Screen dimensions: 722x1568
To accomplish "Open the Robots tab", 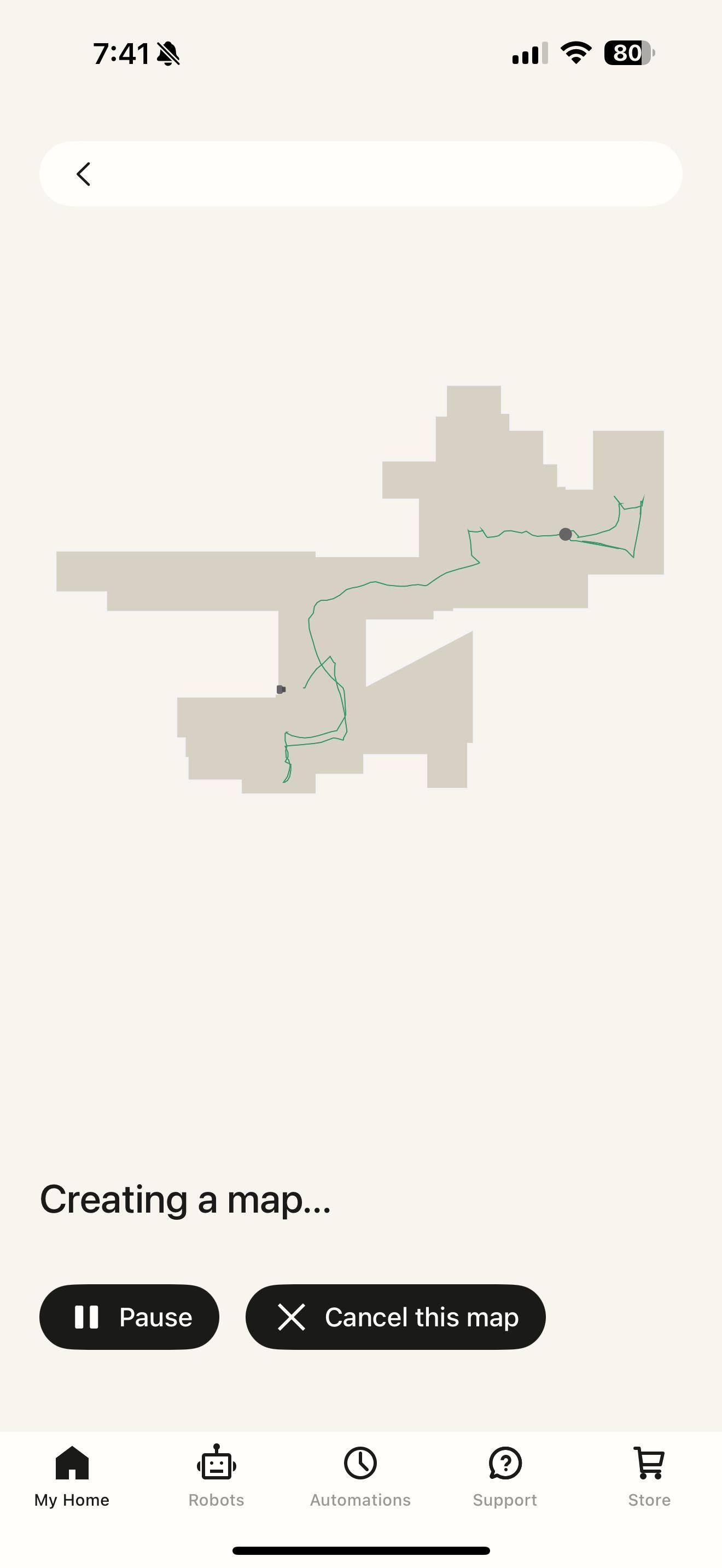I will pyautogui.click(x=216, y=1476).
